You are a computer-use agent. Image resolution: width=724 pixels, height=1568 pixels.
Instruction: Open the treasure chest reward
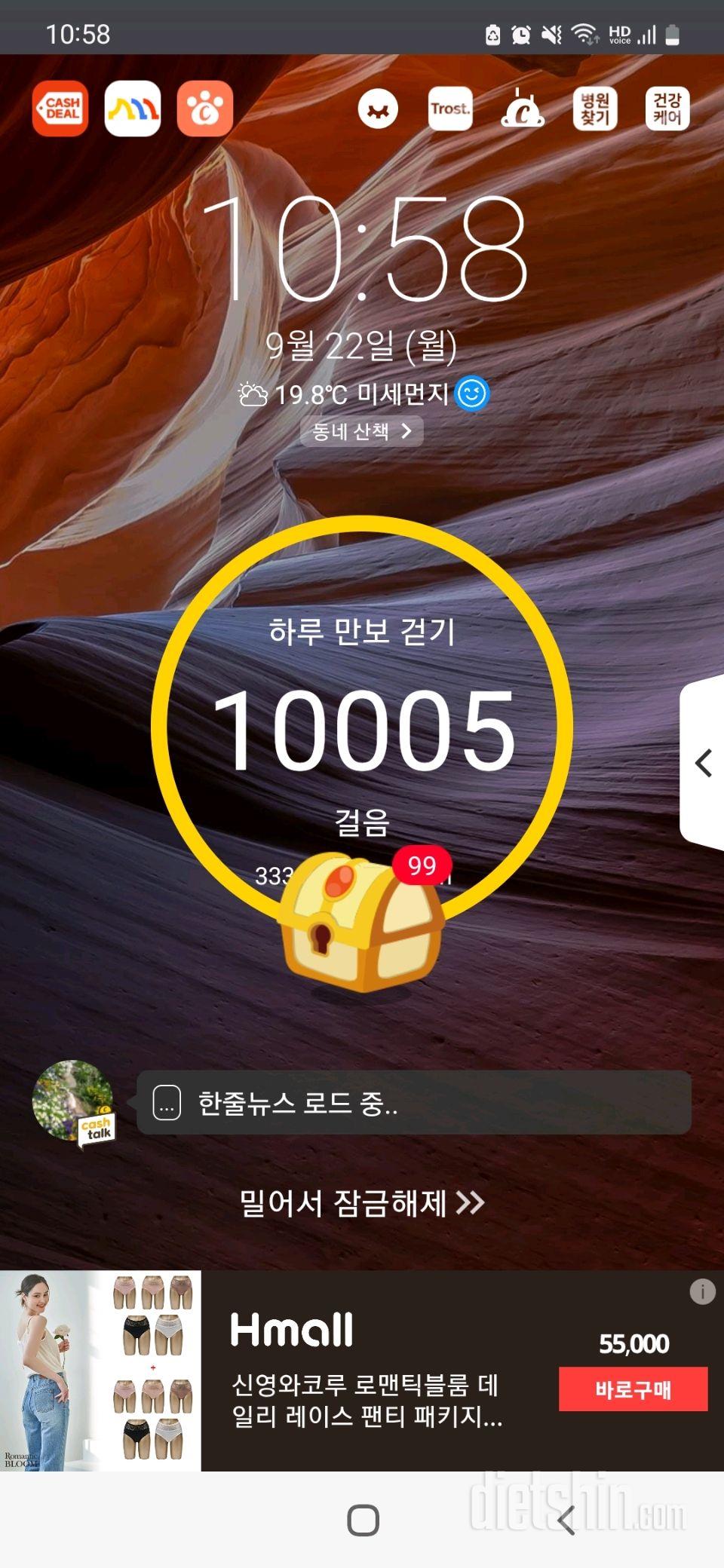pyautogui.click(x=360, y=923)
